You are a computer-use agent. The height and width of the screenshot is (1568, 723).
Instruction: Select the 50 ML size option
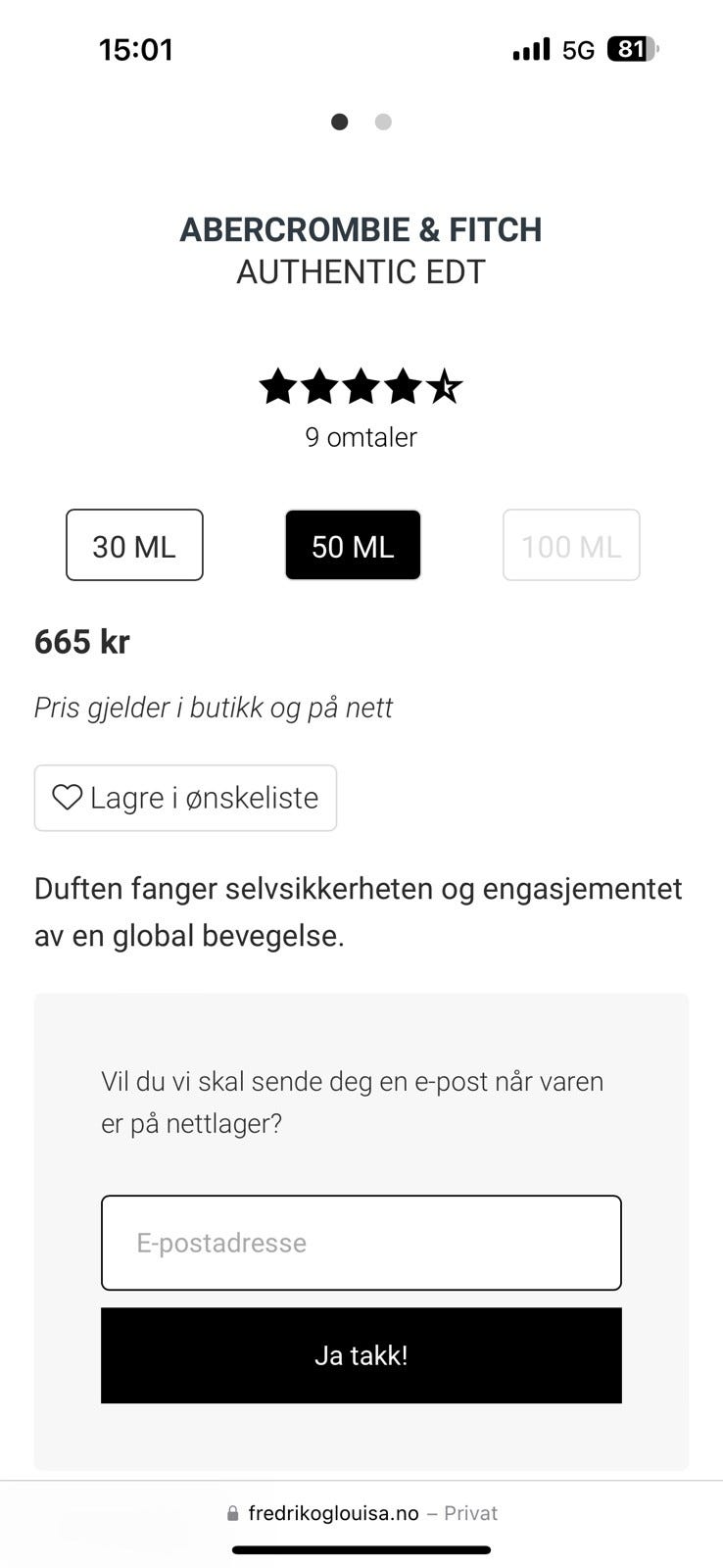[353, 546]
